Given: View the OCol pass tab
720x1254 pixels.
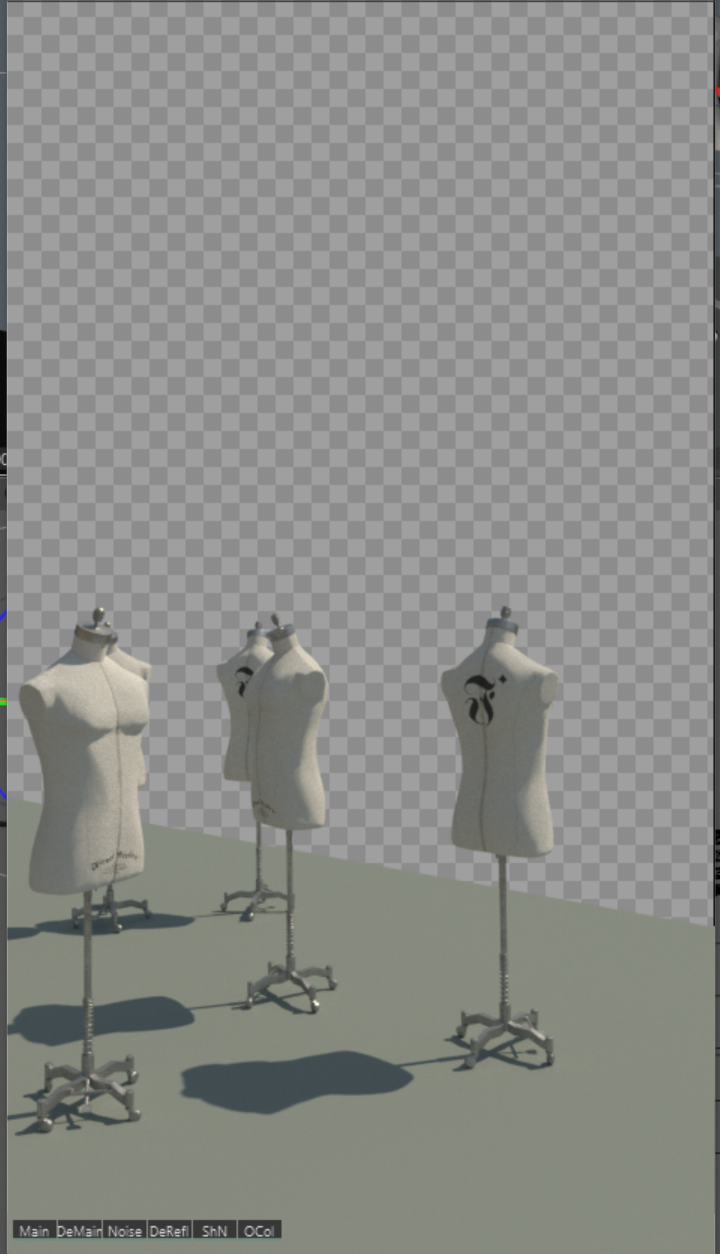Looking at the screenshot, I should tap(259, 1231).
